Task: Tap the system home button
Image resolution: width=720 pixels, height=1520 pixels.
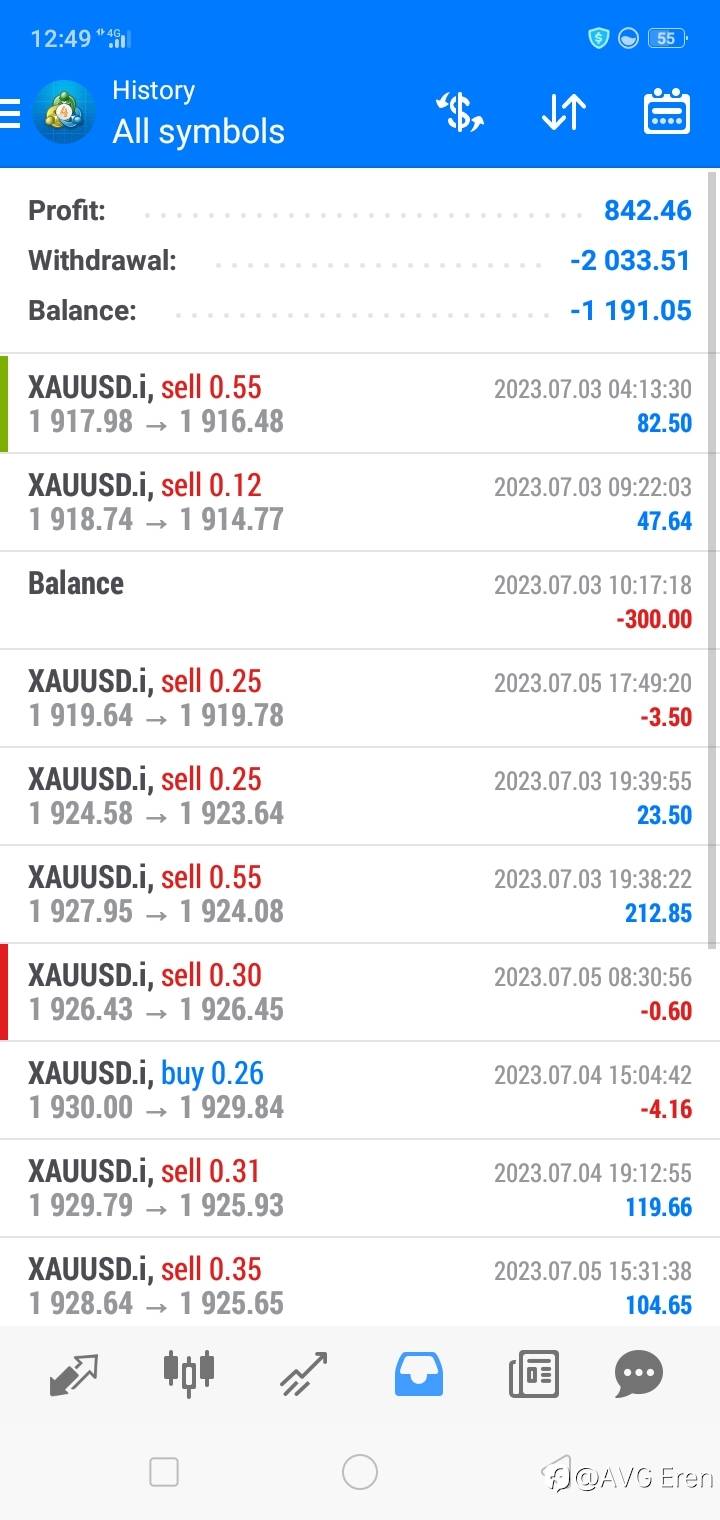Action: tap(360, 1472)
